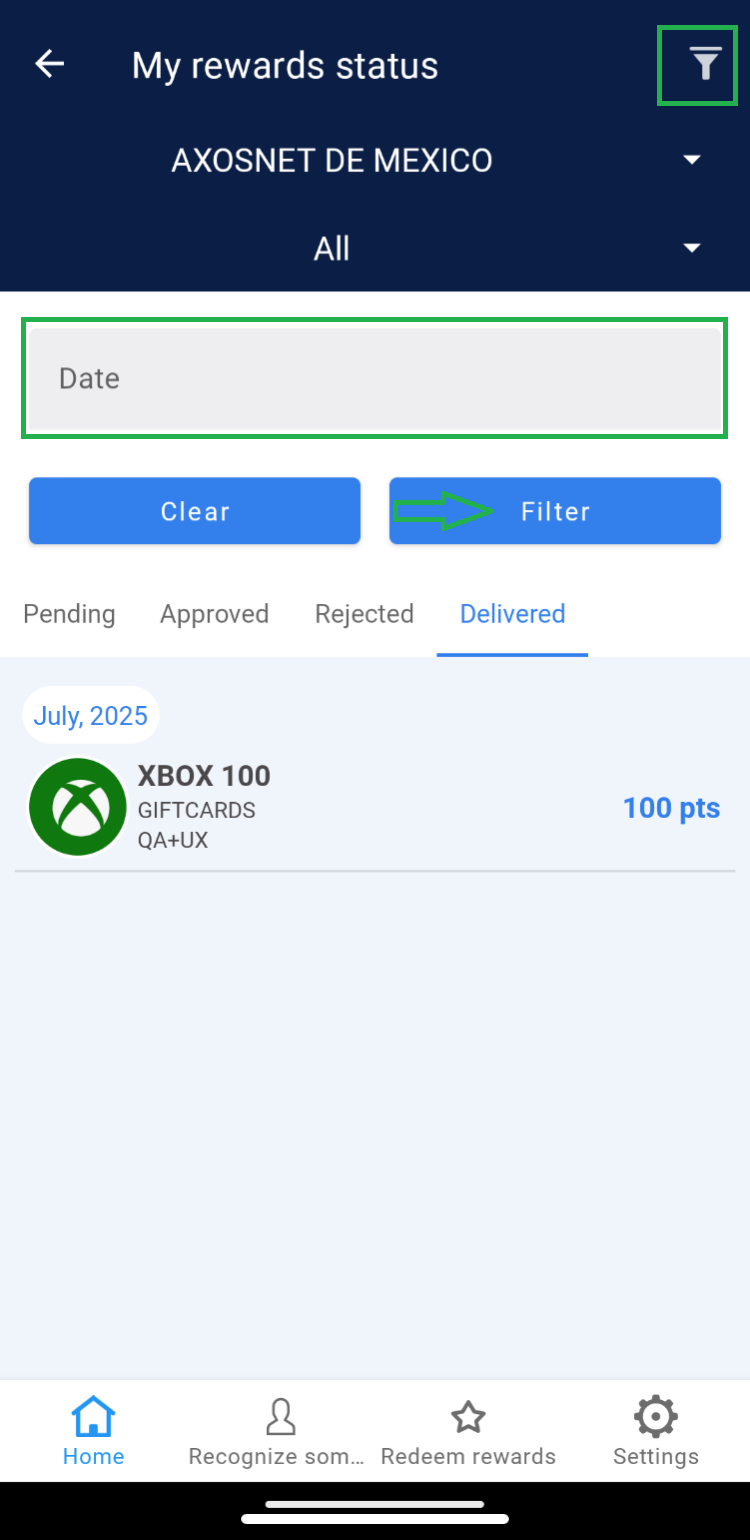This screenshot has height=1540, width=750.
Task: Switch to the Rejected tab
Action: [x=364, y=613]
